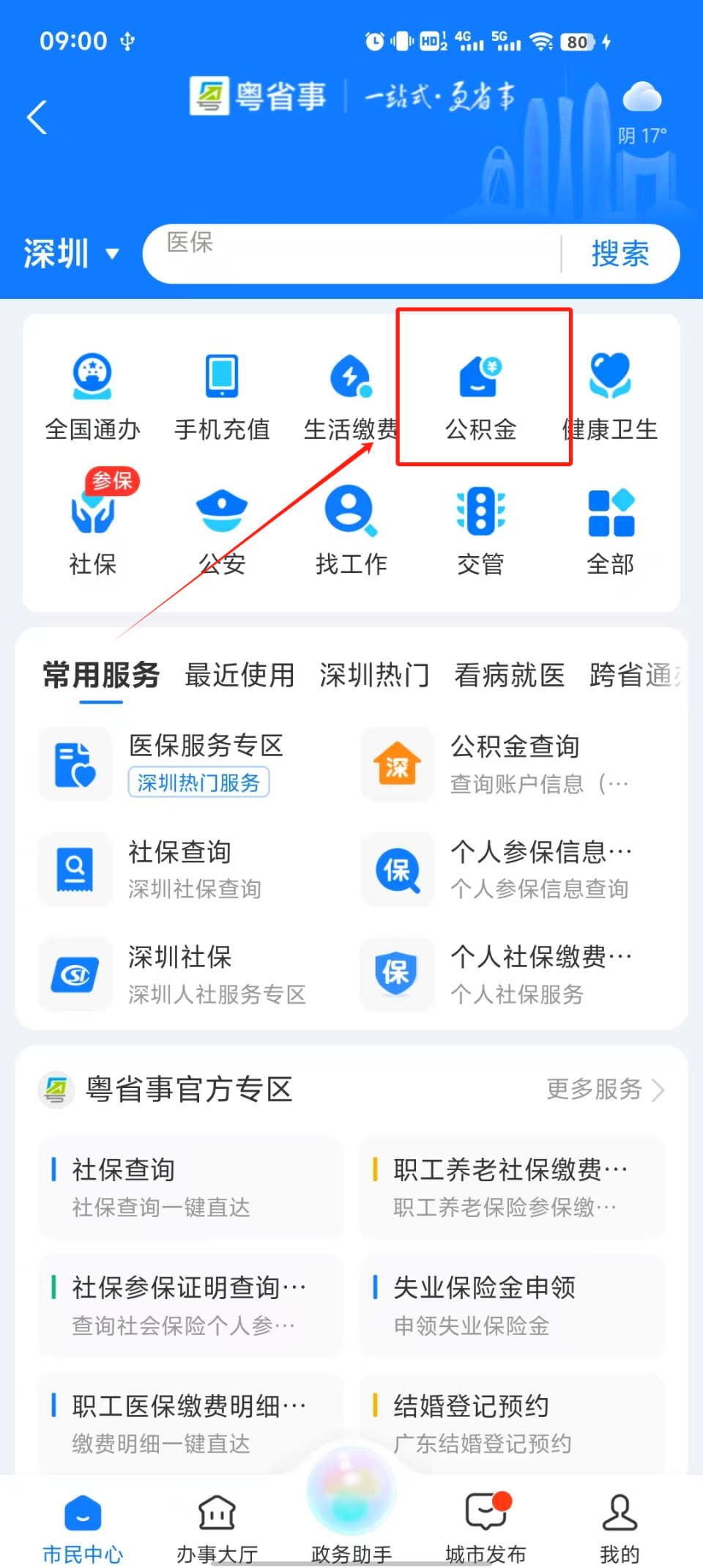The image size is (703, 1568).
Task: Switch to the 深圳热门 tab
Action: point(374,675)
